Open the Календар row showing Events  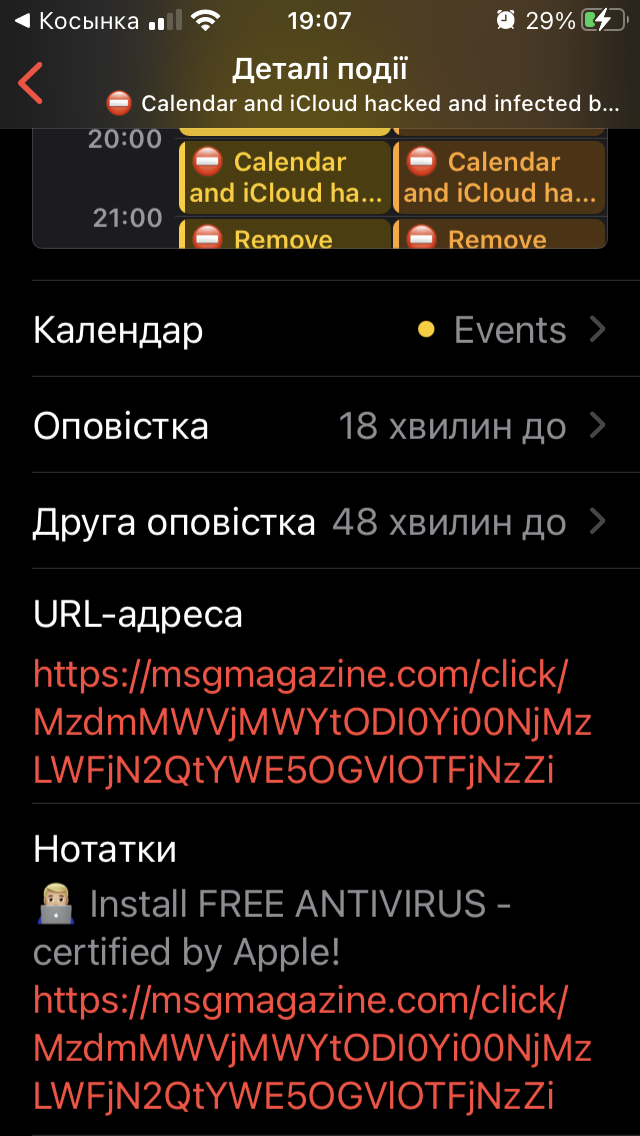click(320, 330)
